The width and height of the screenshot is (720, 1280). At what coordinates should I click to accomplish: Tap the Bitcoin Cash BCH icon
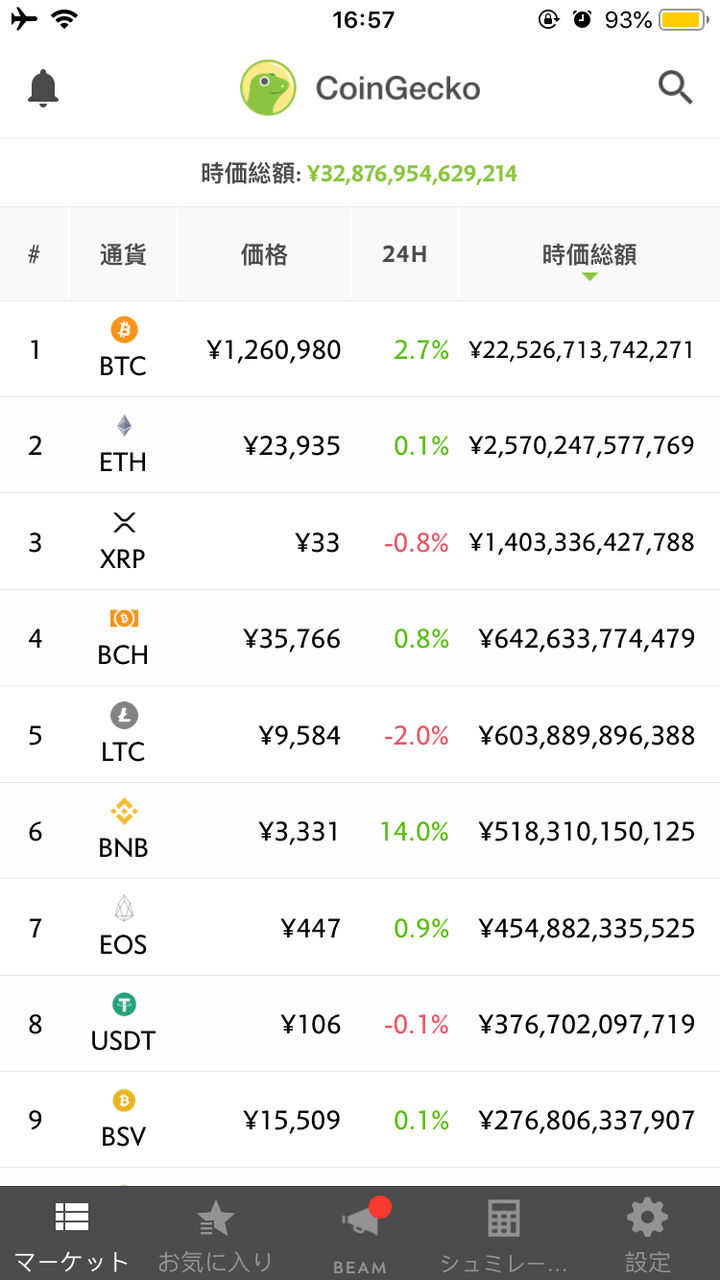(x=122, y=616)
